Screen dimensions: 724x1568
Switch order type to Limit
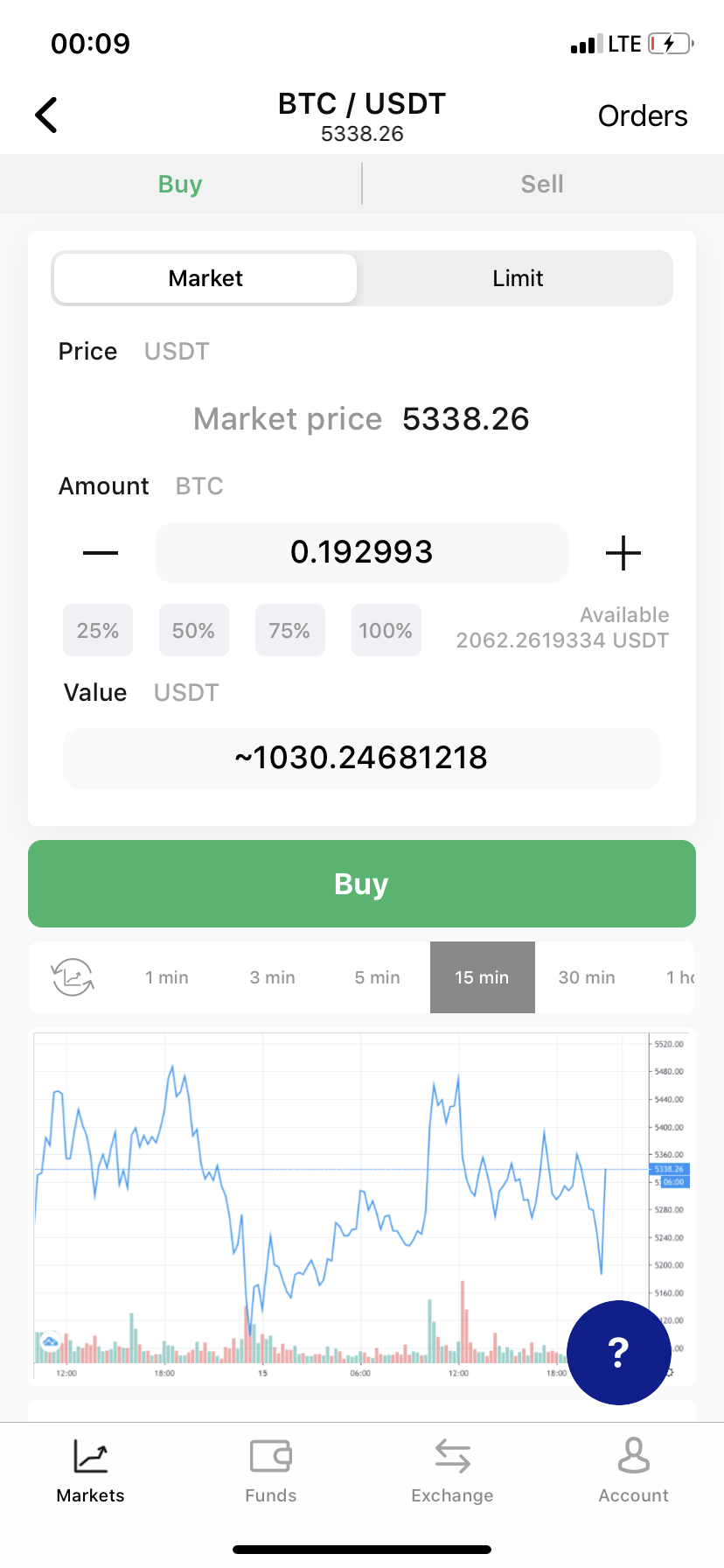[517, 278]
